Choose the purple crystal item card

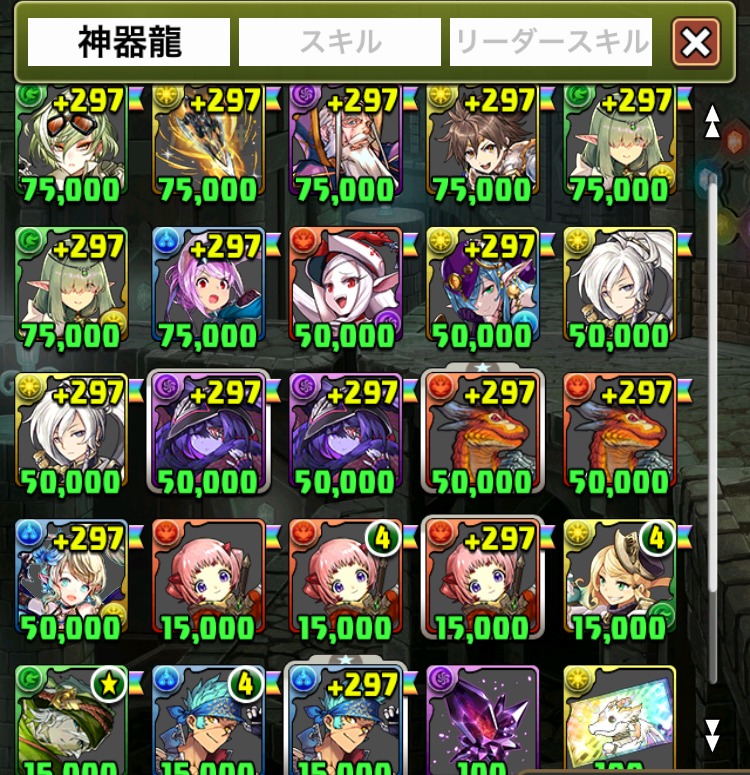pos(483,720)
